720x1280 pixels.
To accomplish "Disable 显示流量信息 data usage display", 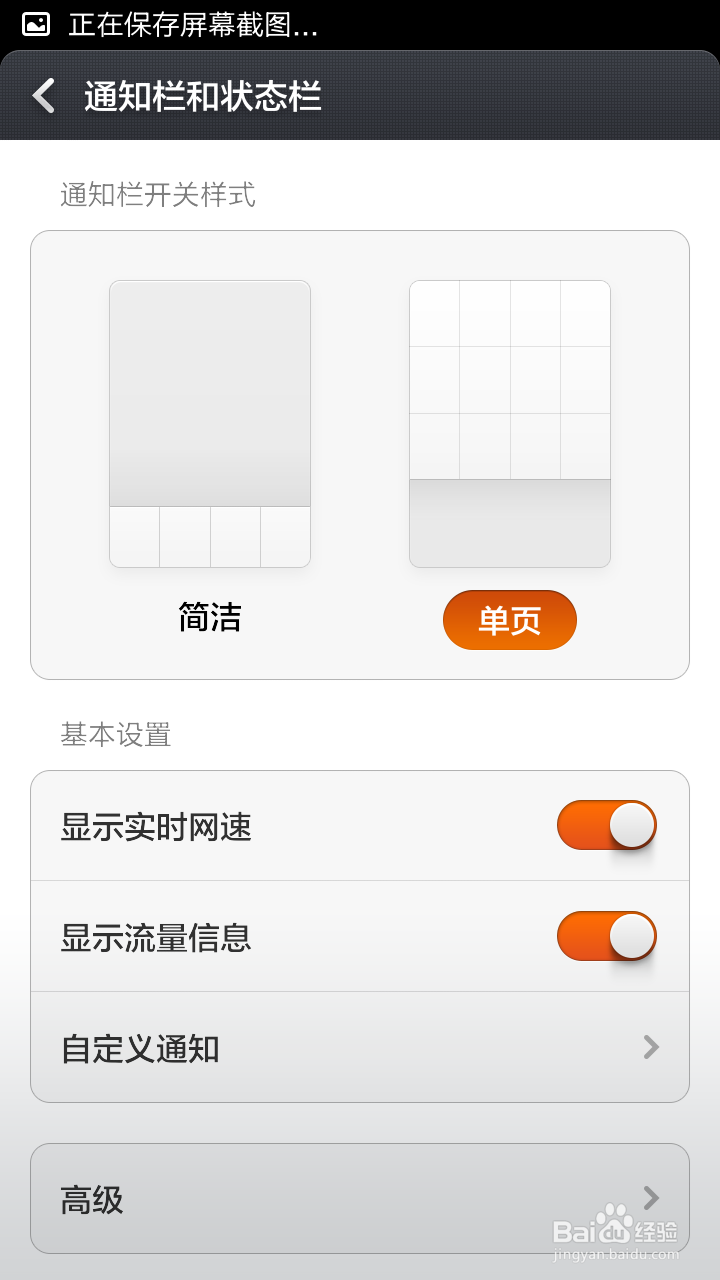I will [x=606, y=935].
